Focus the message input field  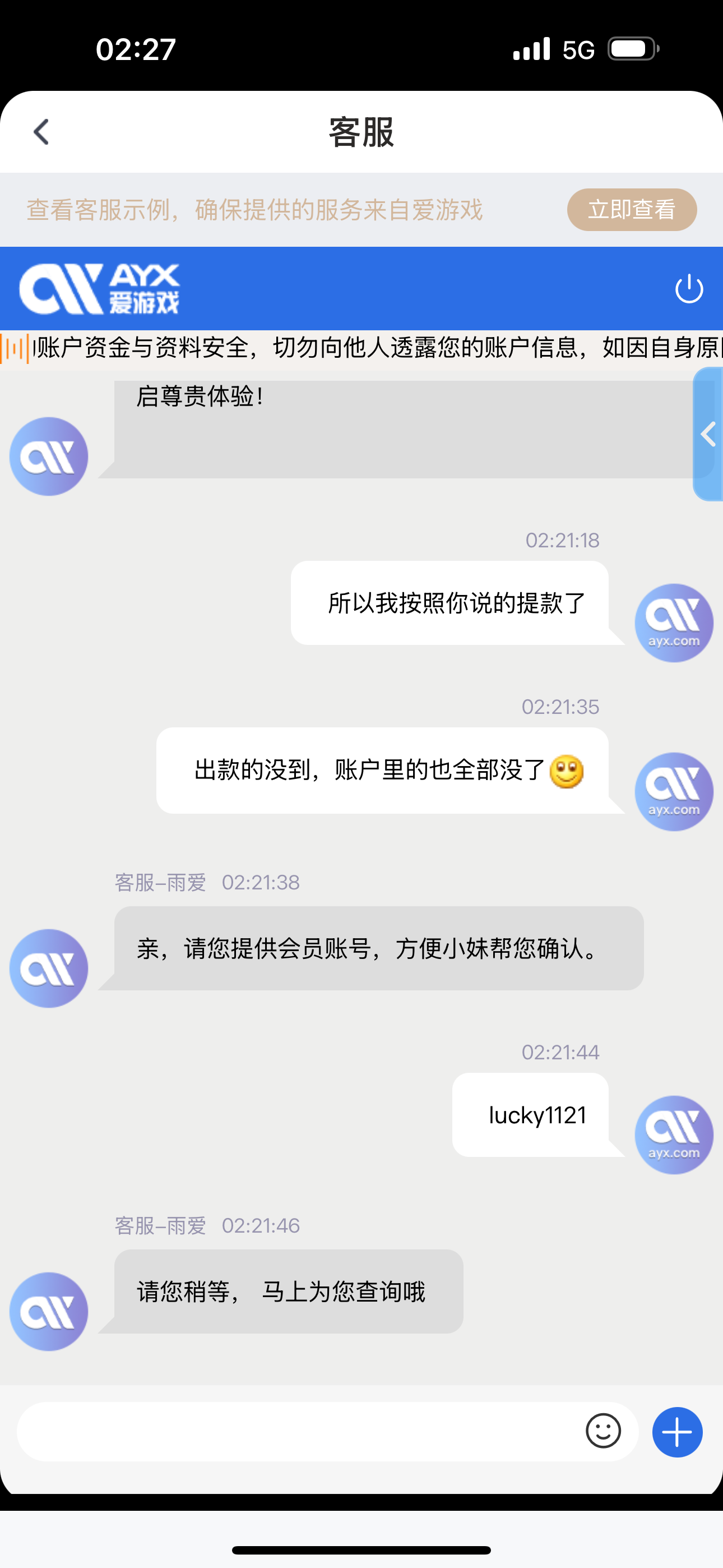point(298,1432)
